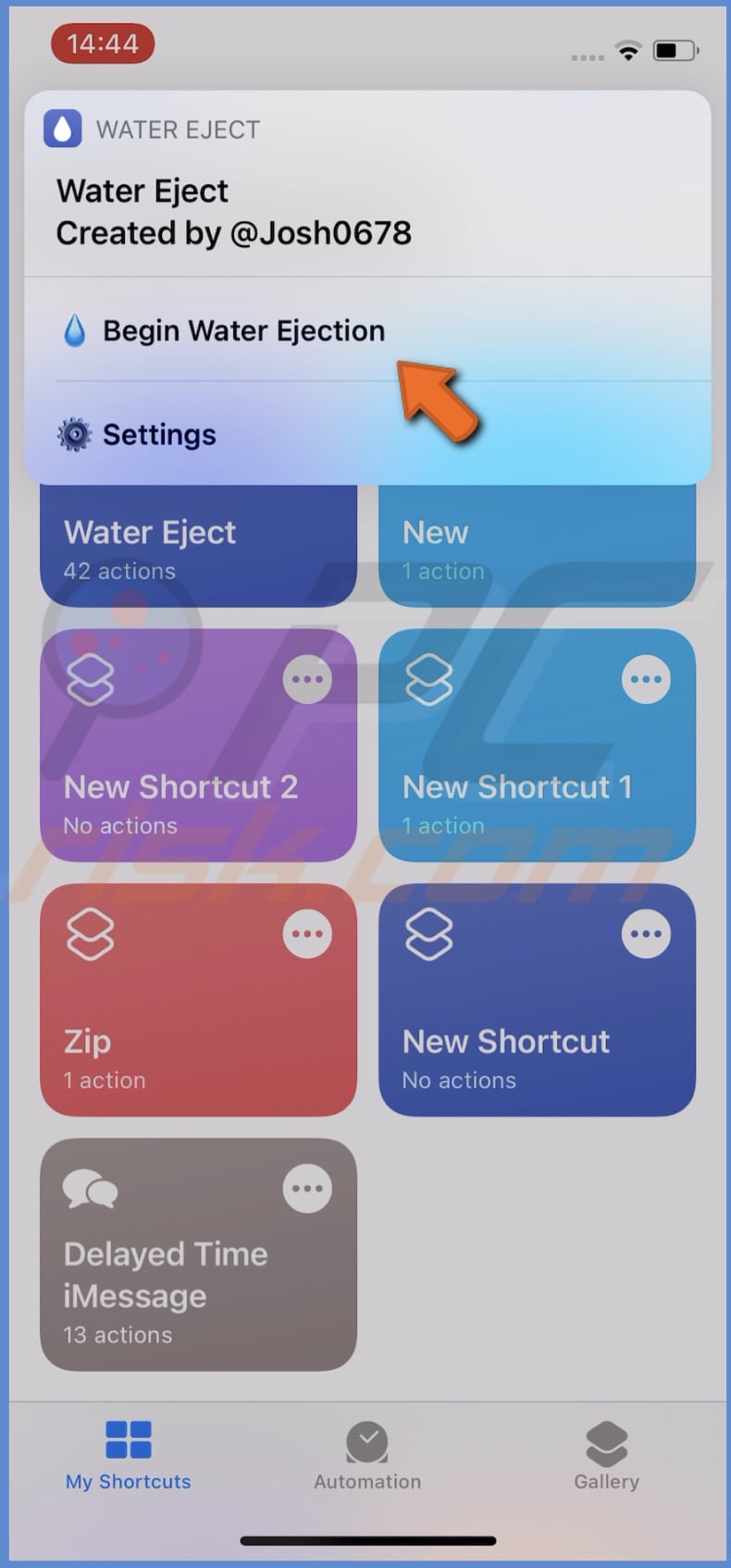Open the ellipsis menu on Delayed Time iMessage

pyautogui.click(x=306, y=1188)
